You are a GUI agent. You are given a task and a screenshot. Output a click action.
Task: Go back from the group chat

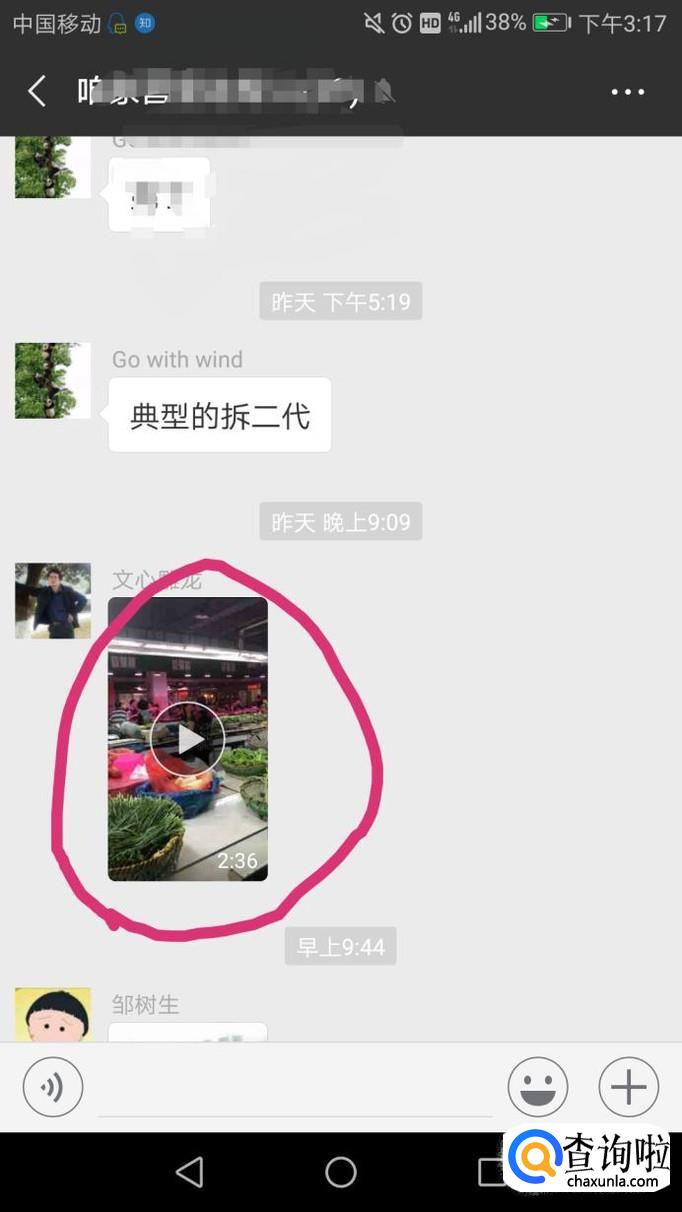(37, 92)
